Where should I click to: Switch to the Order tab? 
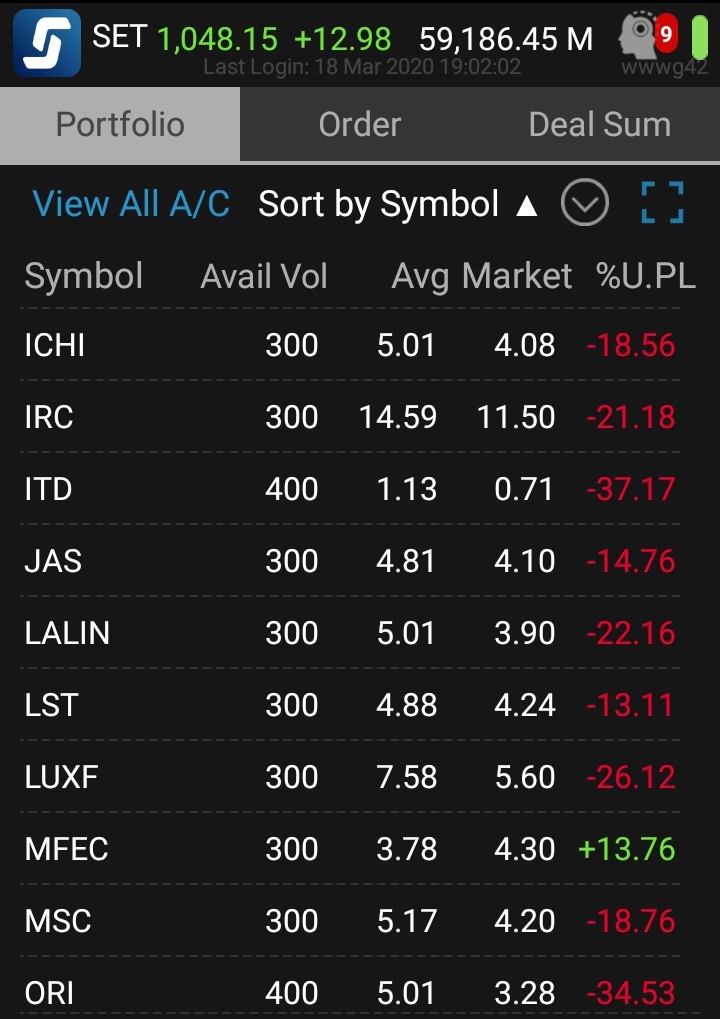(359, 125)
